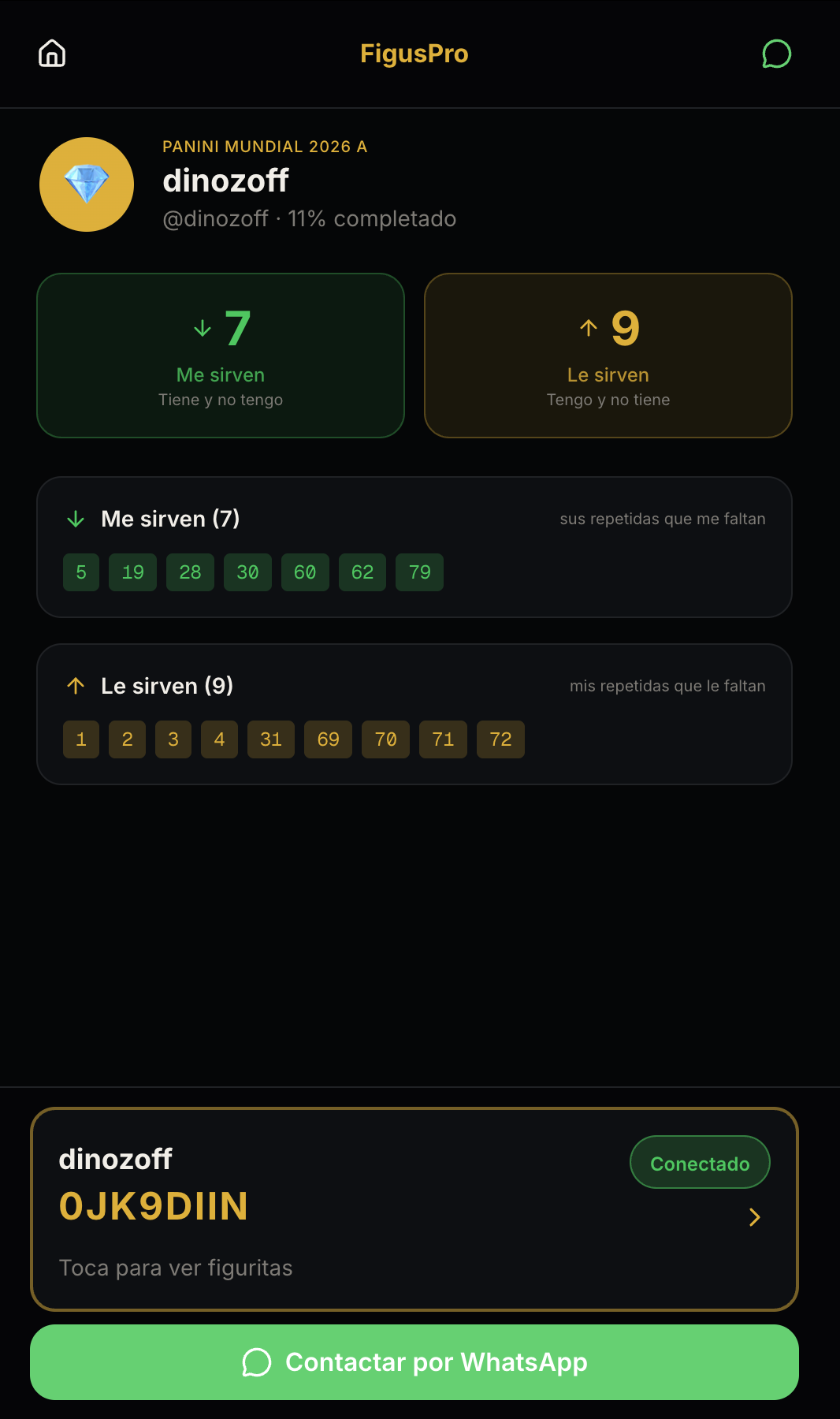Expand the Me sirven (7) section

click(170, 519)
